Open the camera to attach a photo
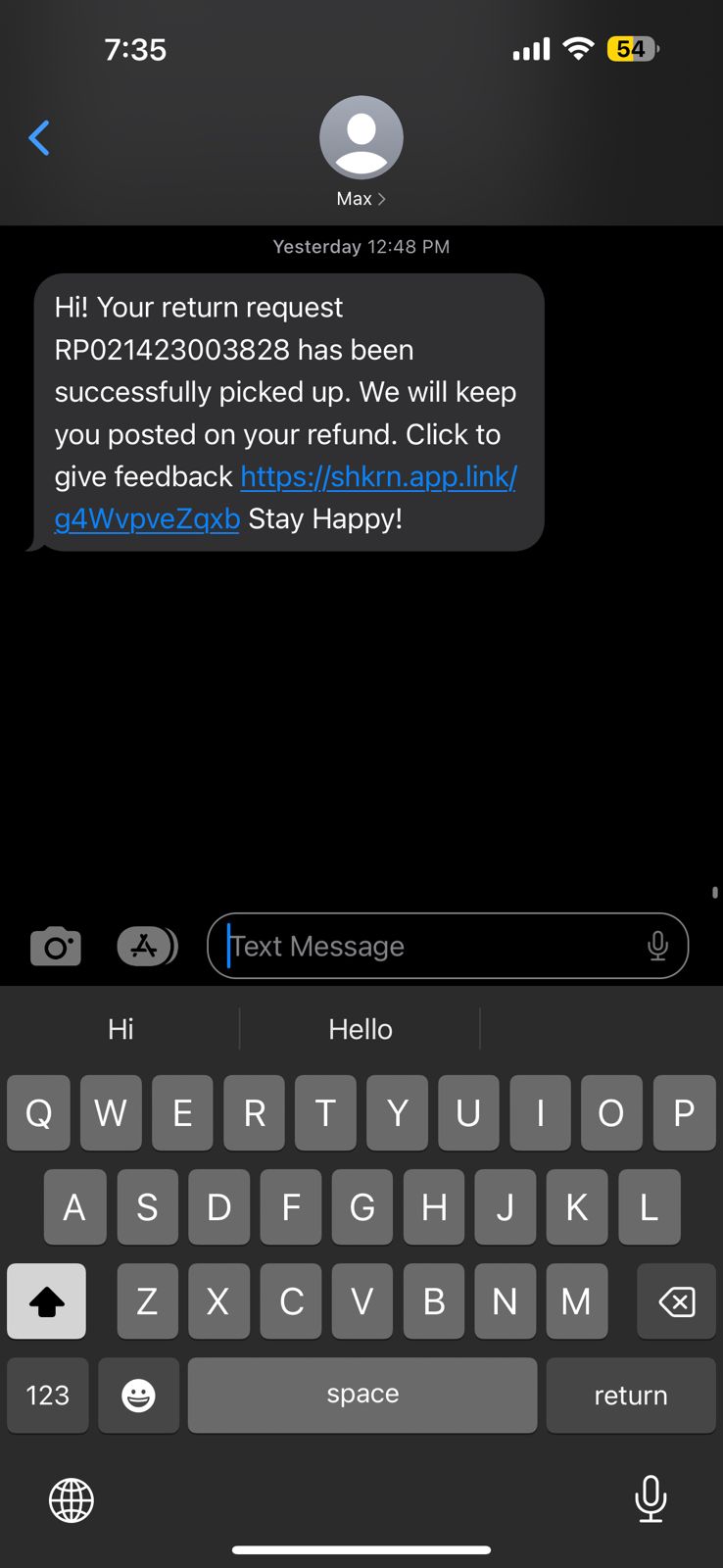 (56, 947)
